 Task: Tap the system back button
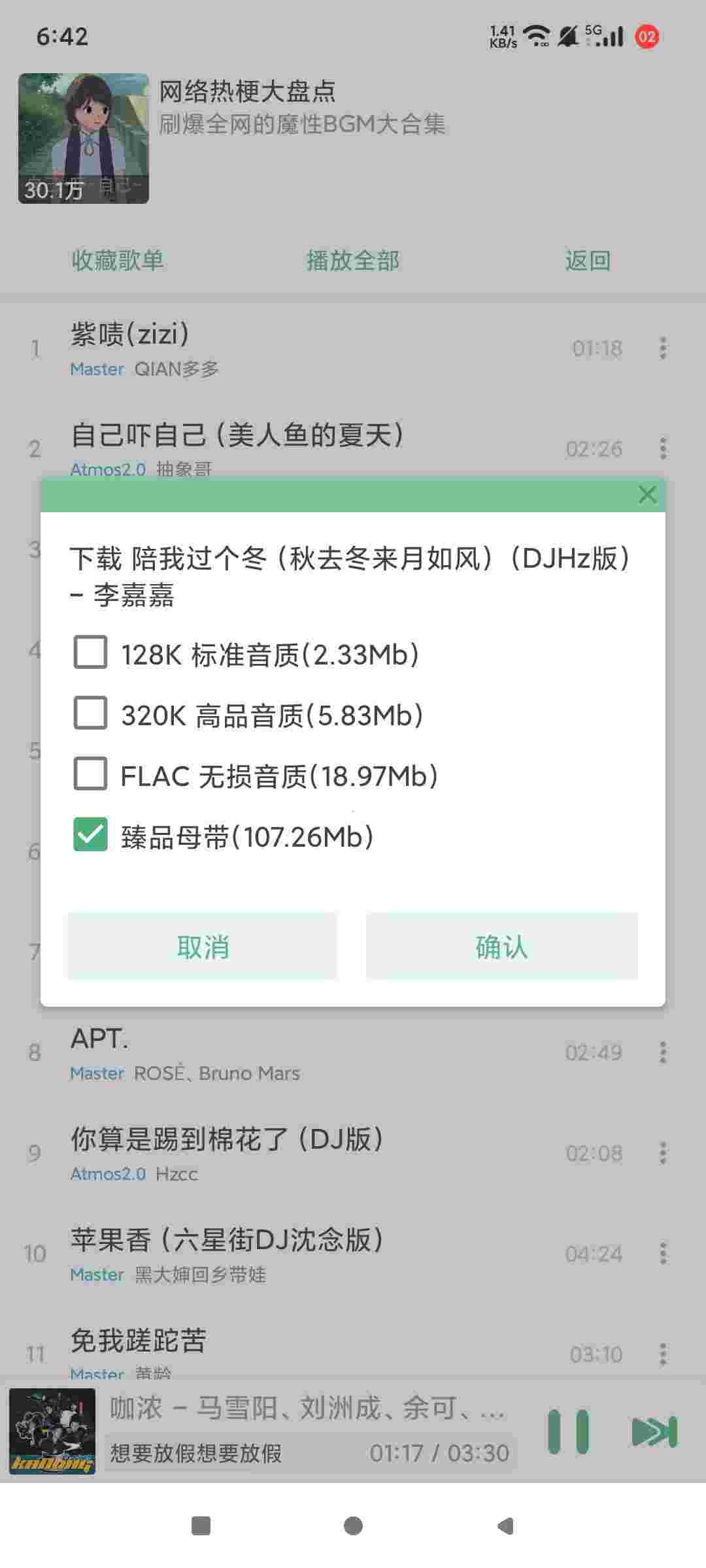505,1526
